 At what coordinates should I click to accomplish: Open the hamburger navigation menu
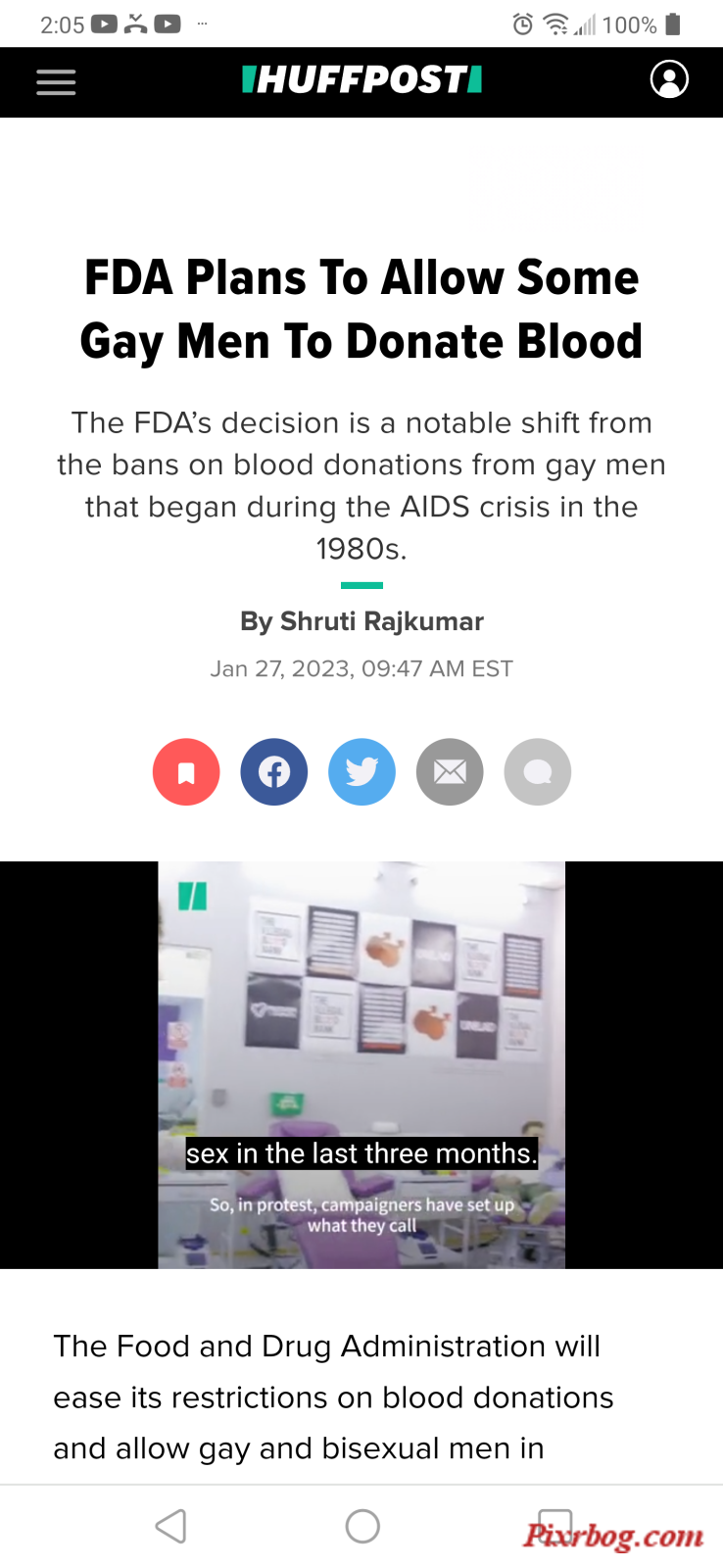(56, 81)
